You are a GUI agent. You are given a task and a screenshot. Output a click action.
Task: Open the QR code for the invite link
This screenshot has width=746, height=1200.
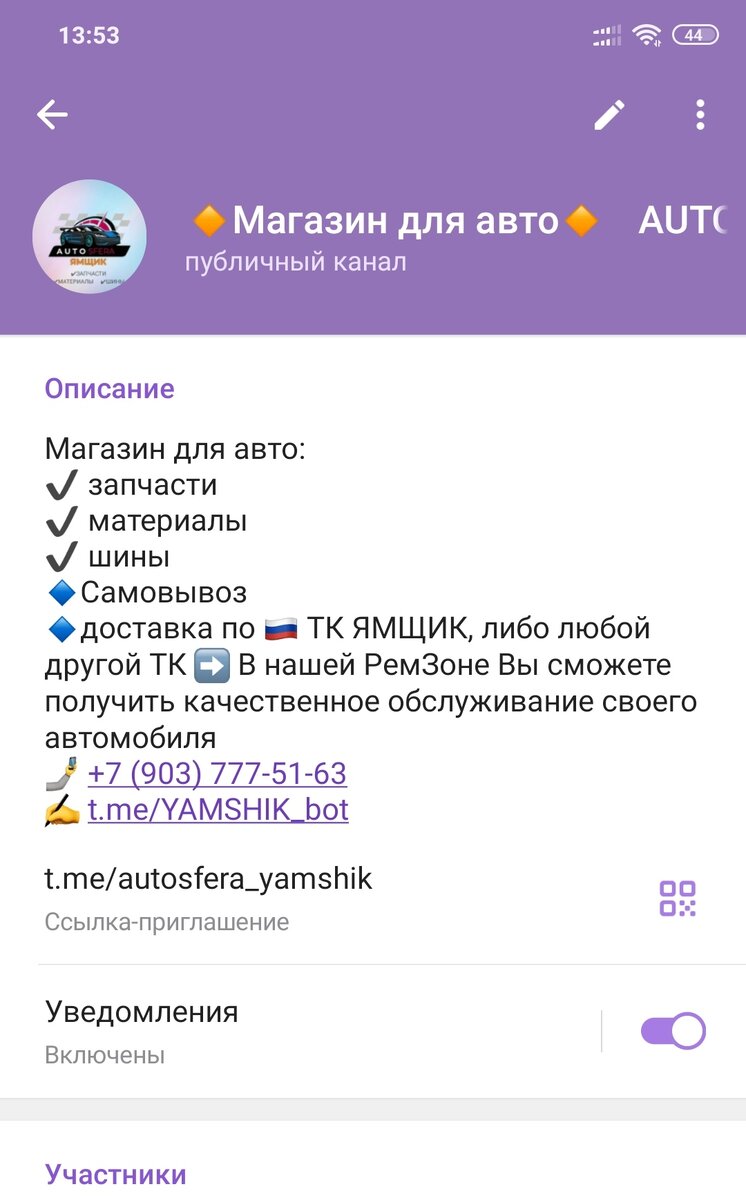[679, 897]
